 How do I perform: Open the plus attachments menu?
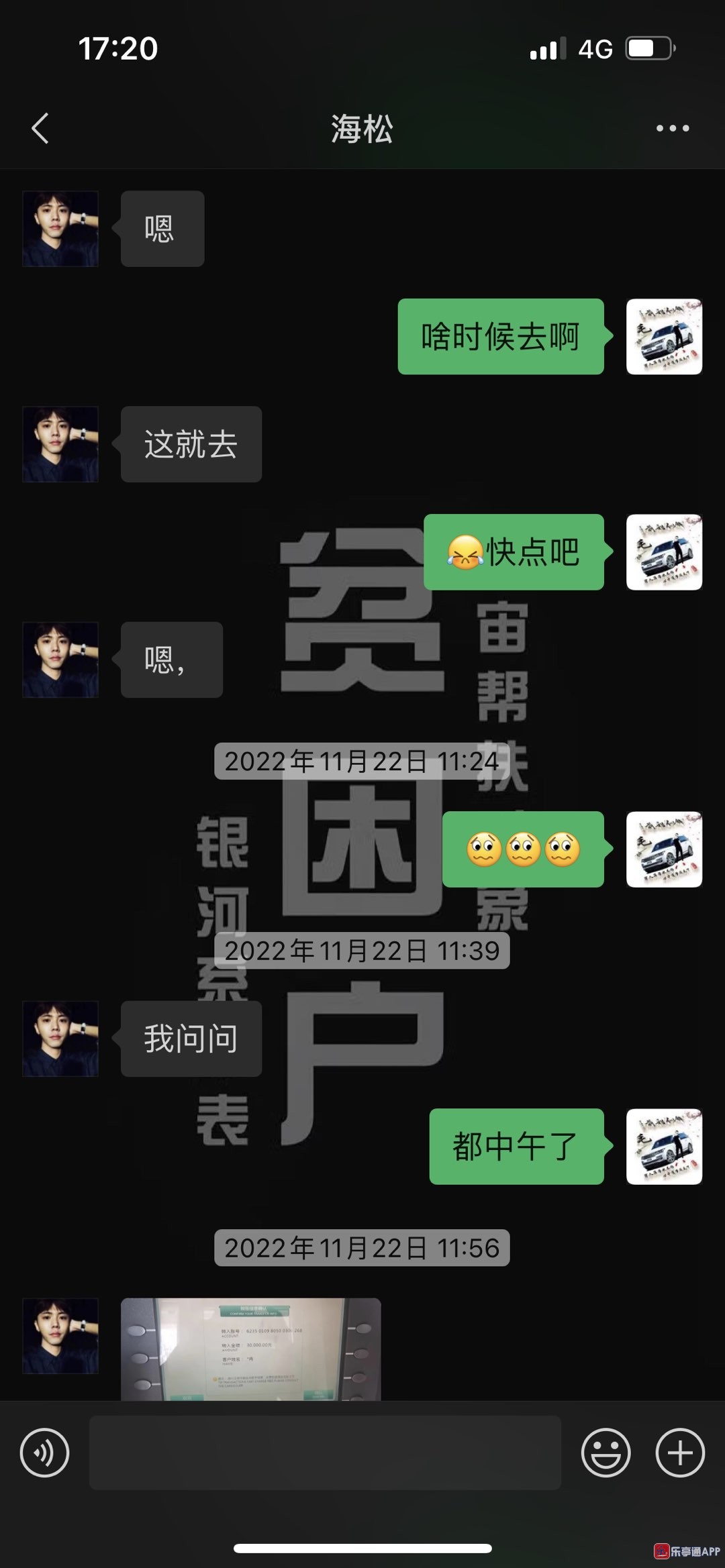[x=680, y=1453]
